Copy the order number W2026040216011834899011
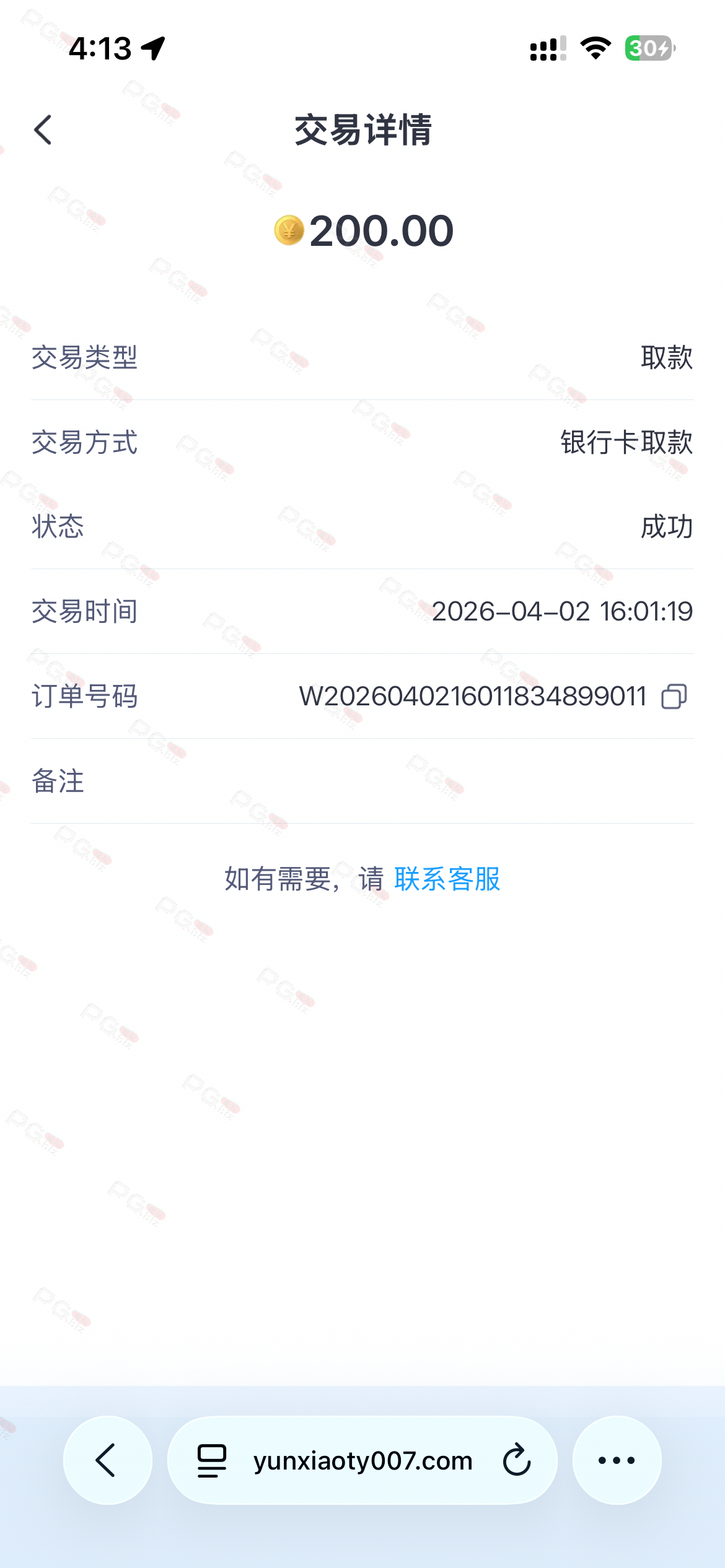 coord(674,696)
